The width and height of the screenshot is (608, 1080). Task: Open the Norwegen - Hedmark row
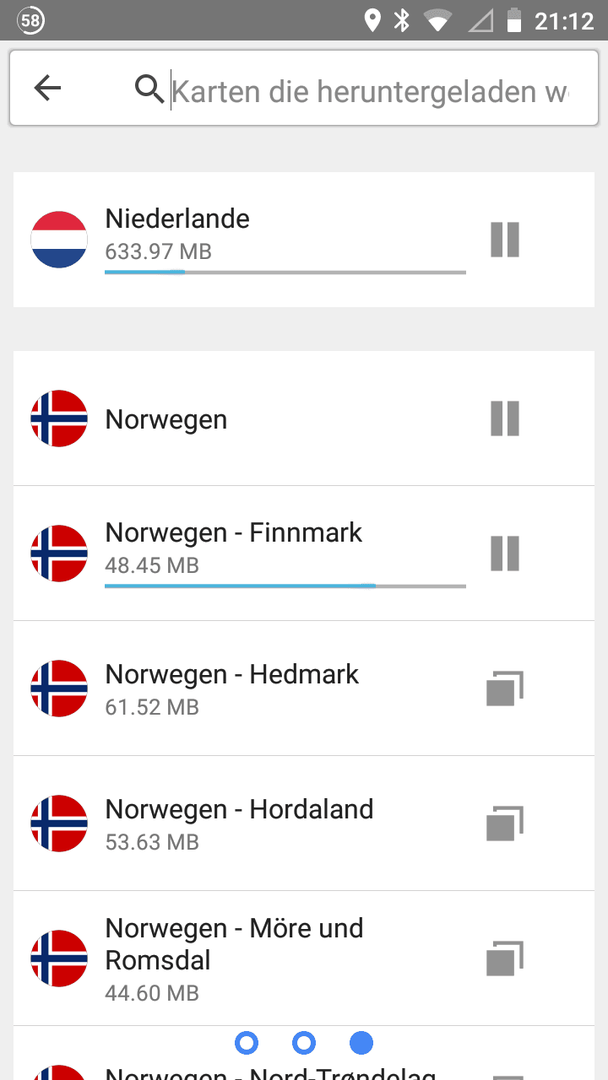tap(304, 688)
